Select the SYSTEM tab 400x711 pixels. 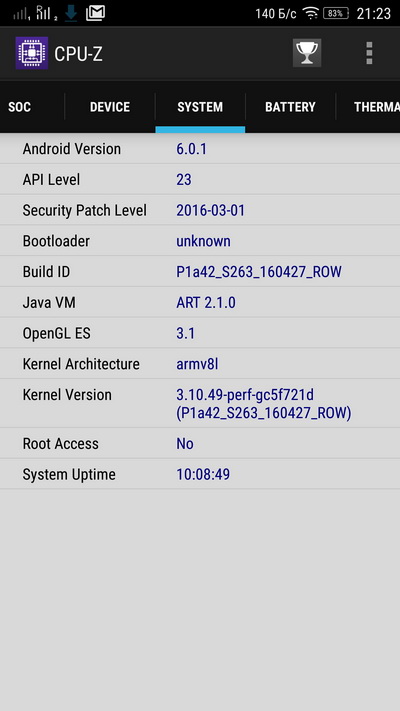[200, 107]
